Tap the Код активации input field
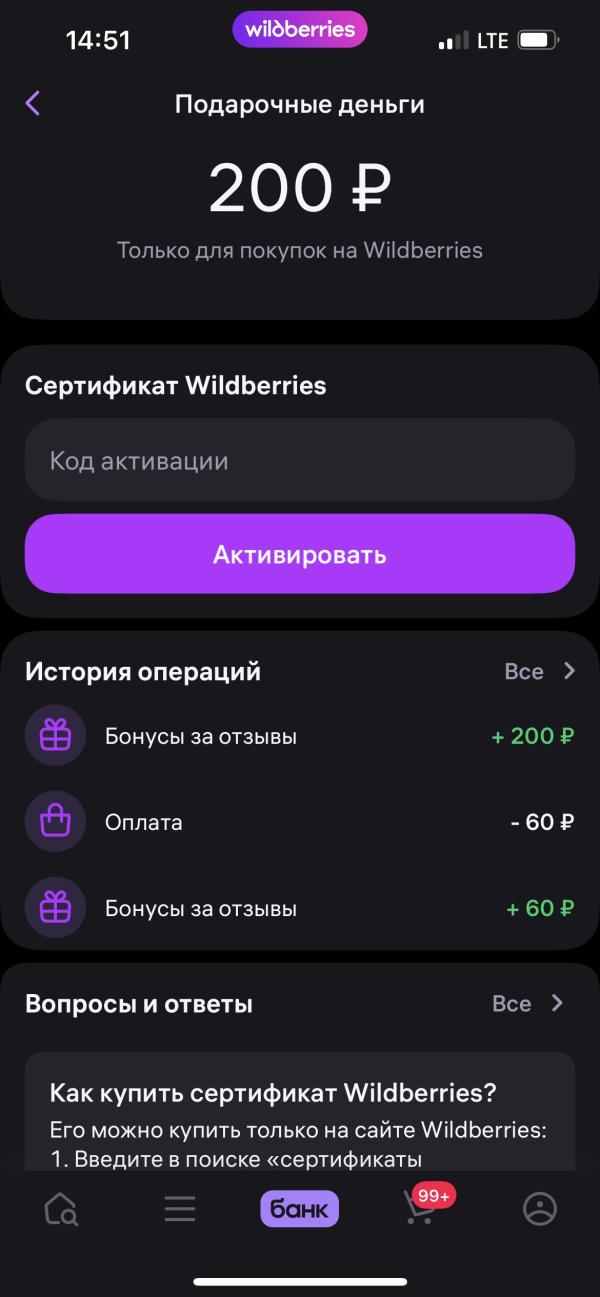Viewport: 600px width, 1297px height. [300, 460]
